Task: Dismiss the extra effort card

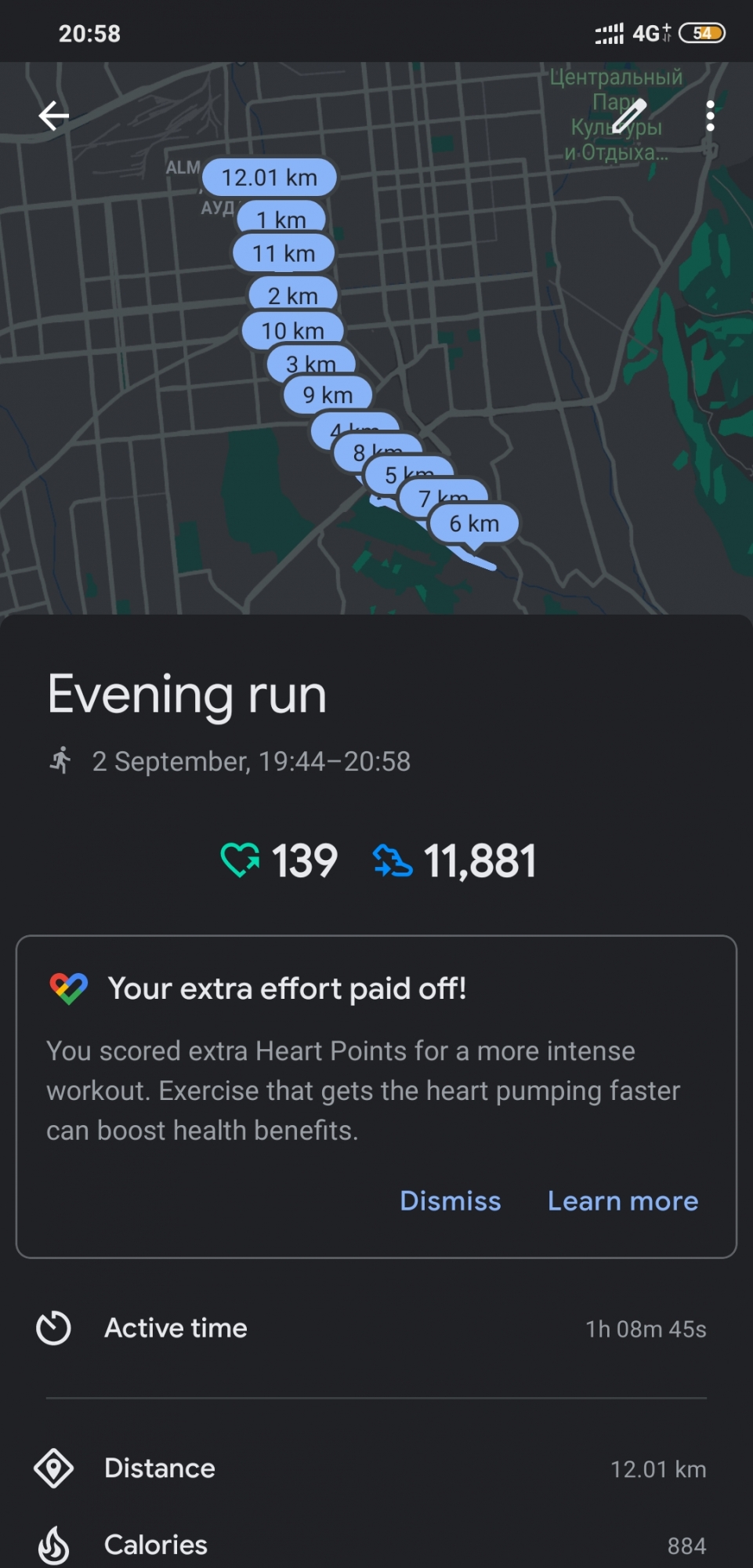Action: click(x=450, y=1201)
